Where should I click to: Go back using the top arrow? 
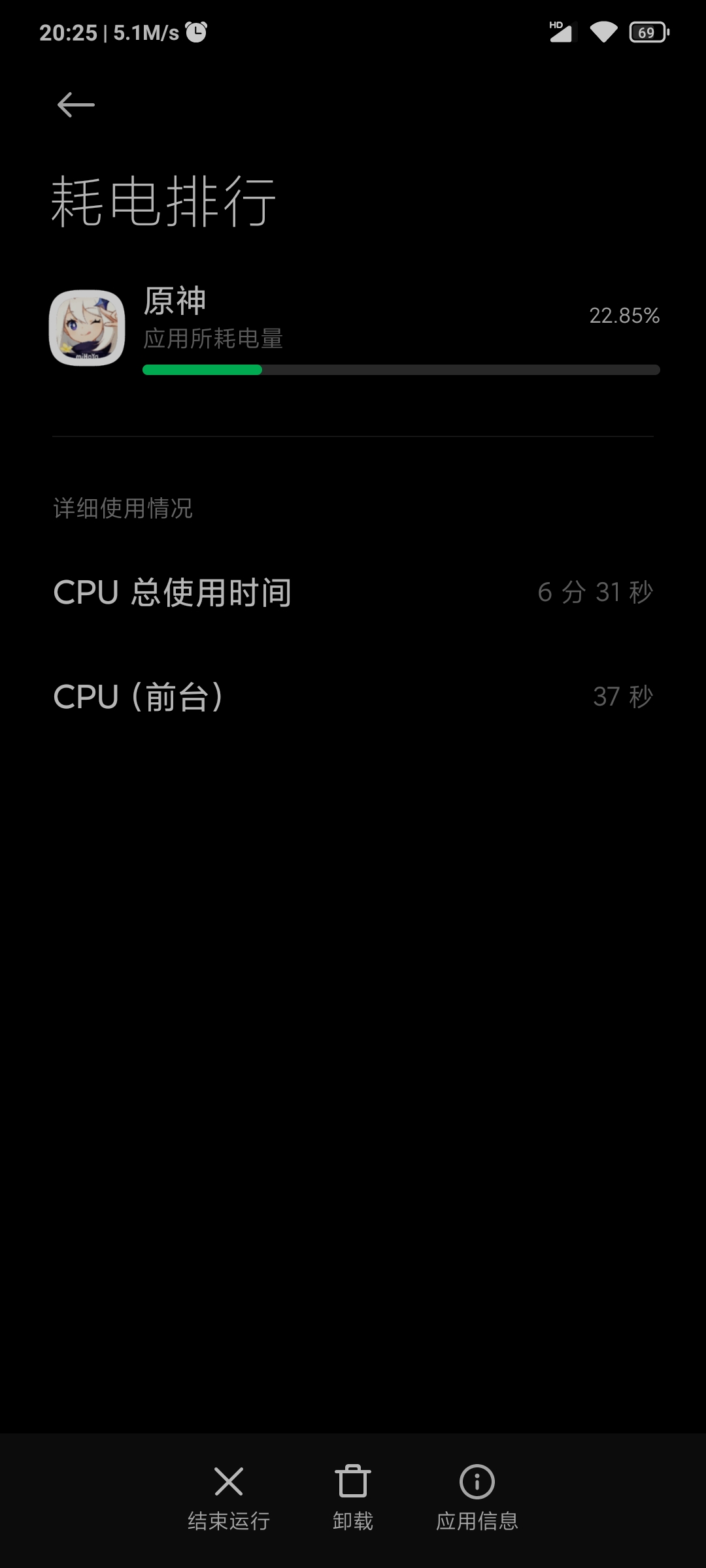[x=76, y=105]
